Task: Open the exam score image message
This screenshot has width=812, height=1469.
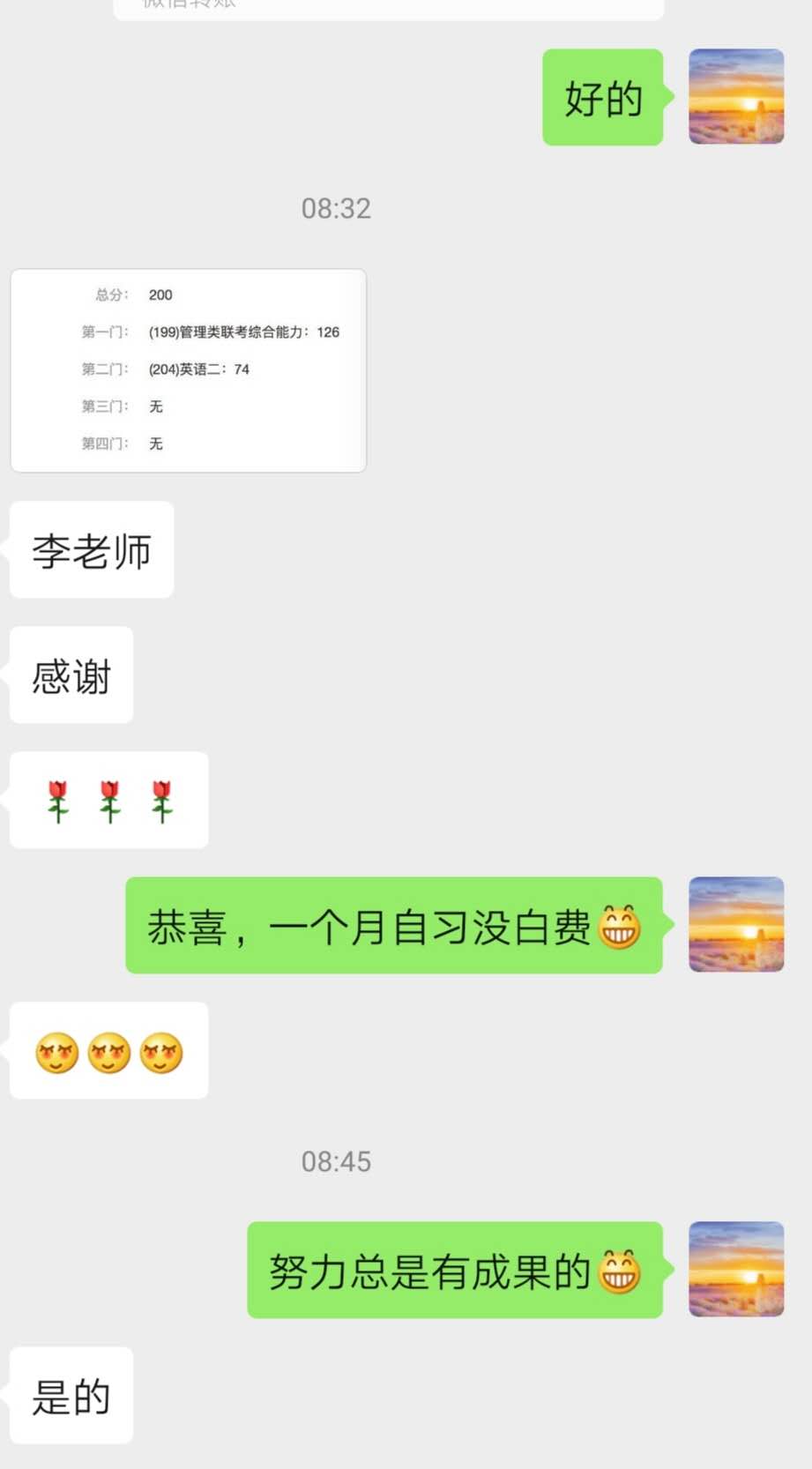Action: click(188, 370)
